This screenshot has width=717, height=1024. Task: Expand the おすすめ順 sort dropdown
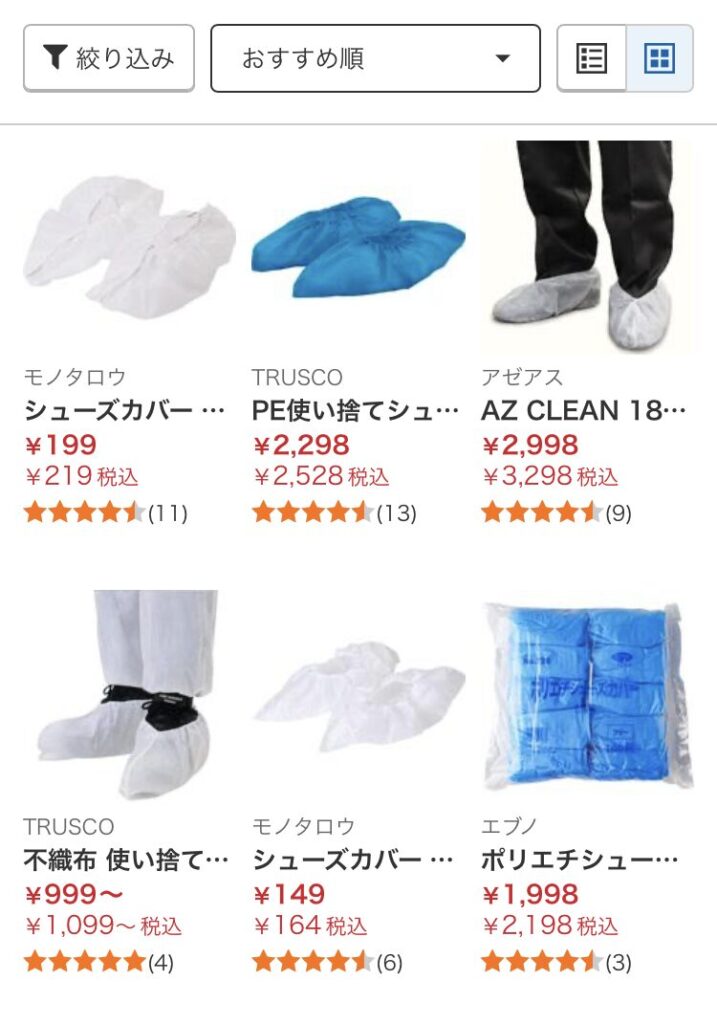click(x=375, y=58)
